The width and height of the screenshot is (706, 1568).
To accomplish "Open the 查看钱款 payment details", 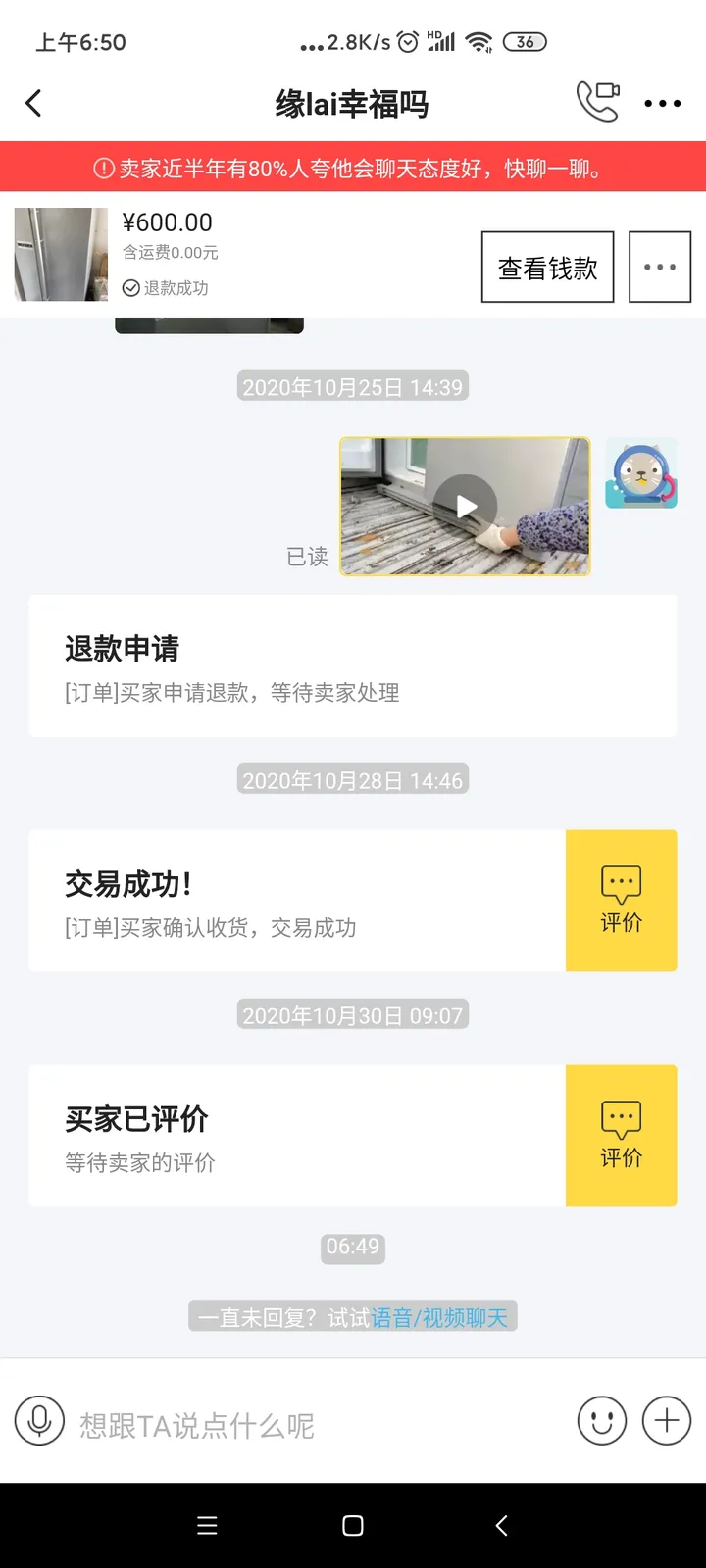I will coord(547,266).
